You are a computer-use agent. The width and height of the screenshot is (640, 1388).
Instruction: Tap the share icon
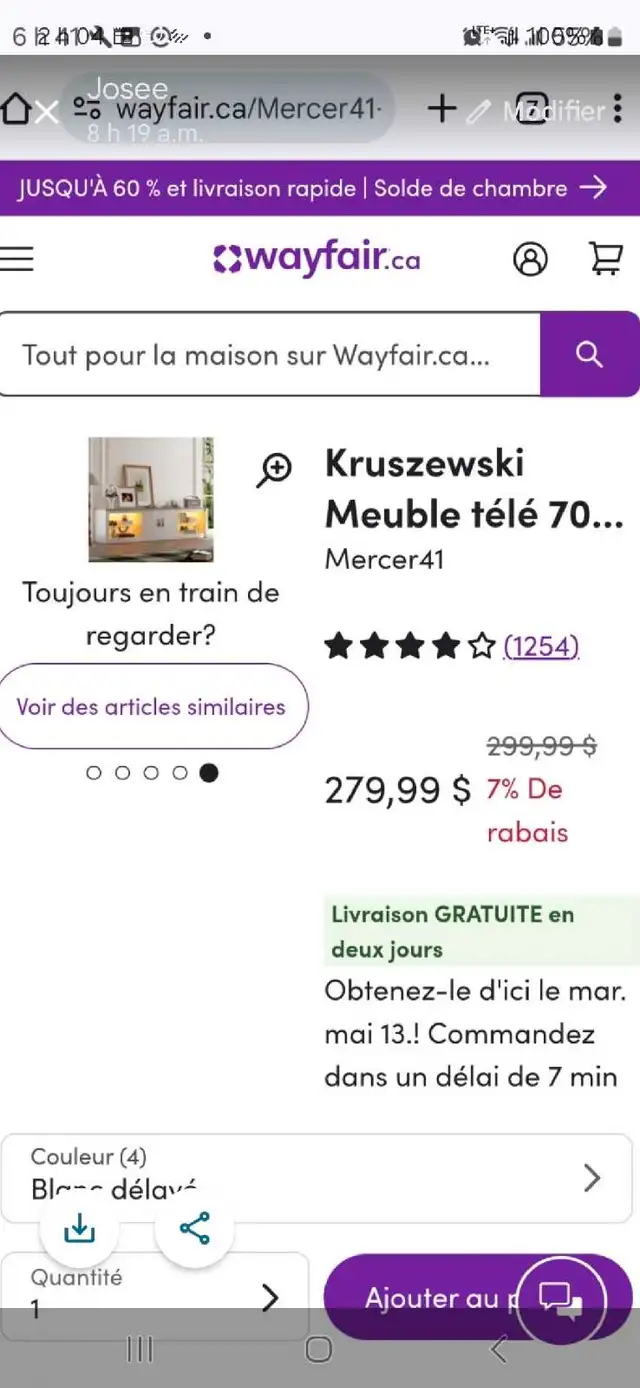(x=194, y=1228)
